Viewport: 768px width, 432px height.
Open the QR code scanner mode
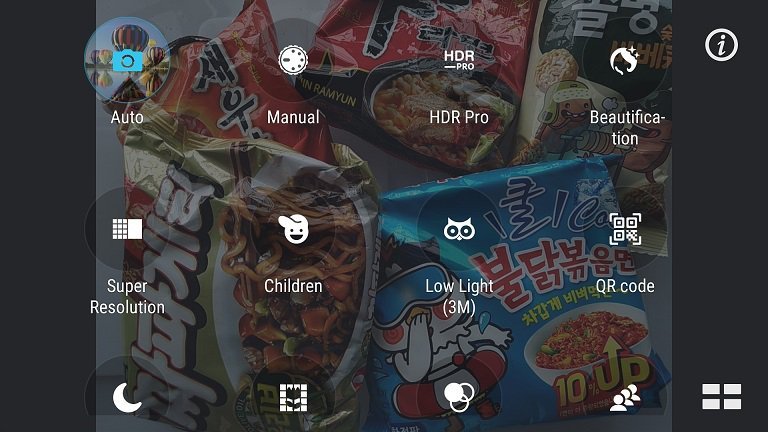[x=625, y=230]
